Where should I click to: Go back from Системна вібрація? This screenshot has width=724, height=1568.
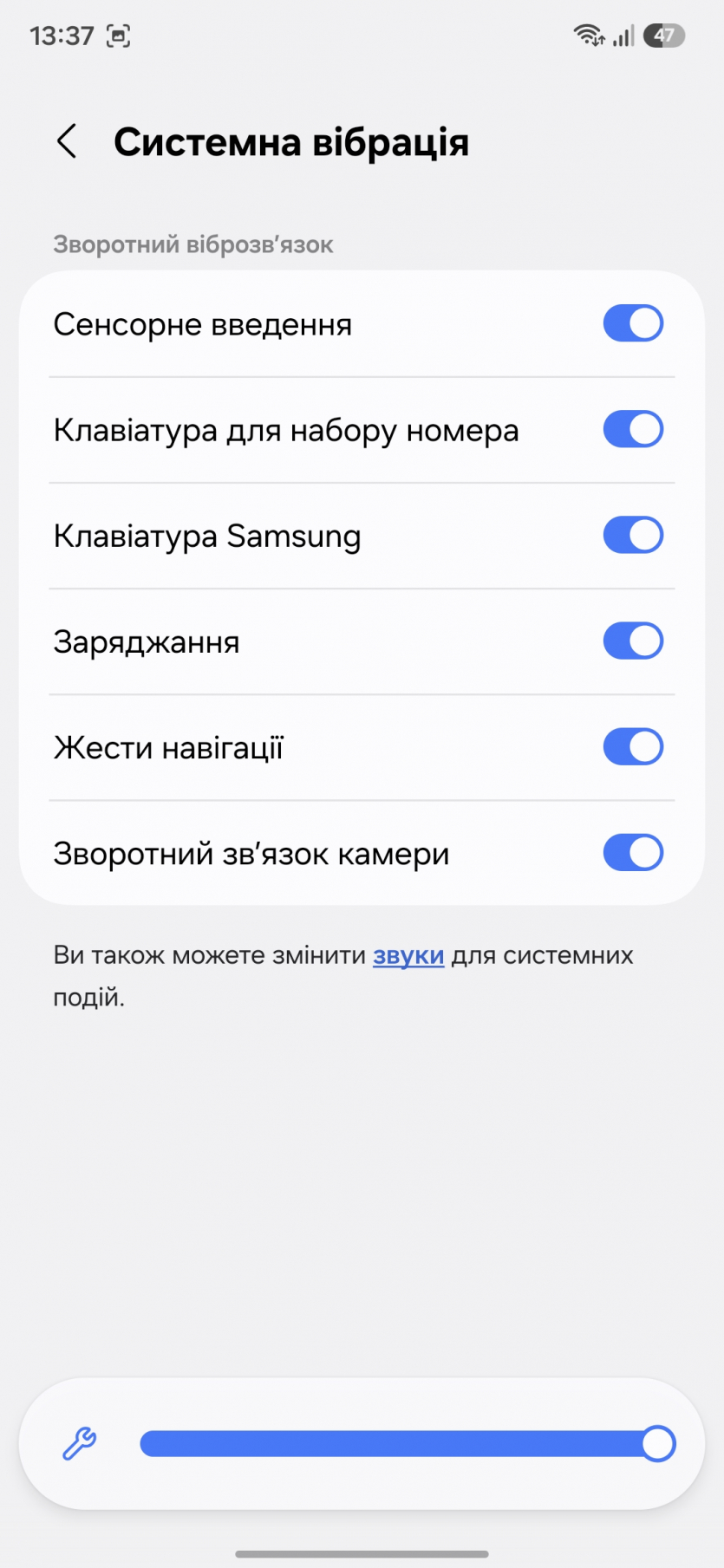point(67,141)
